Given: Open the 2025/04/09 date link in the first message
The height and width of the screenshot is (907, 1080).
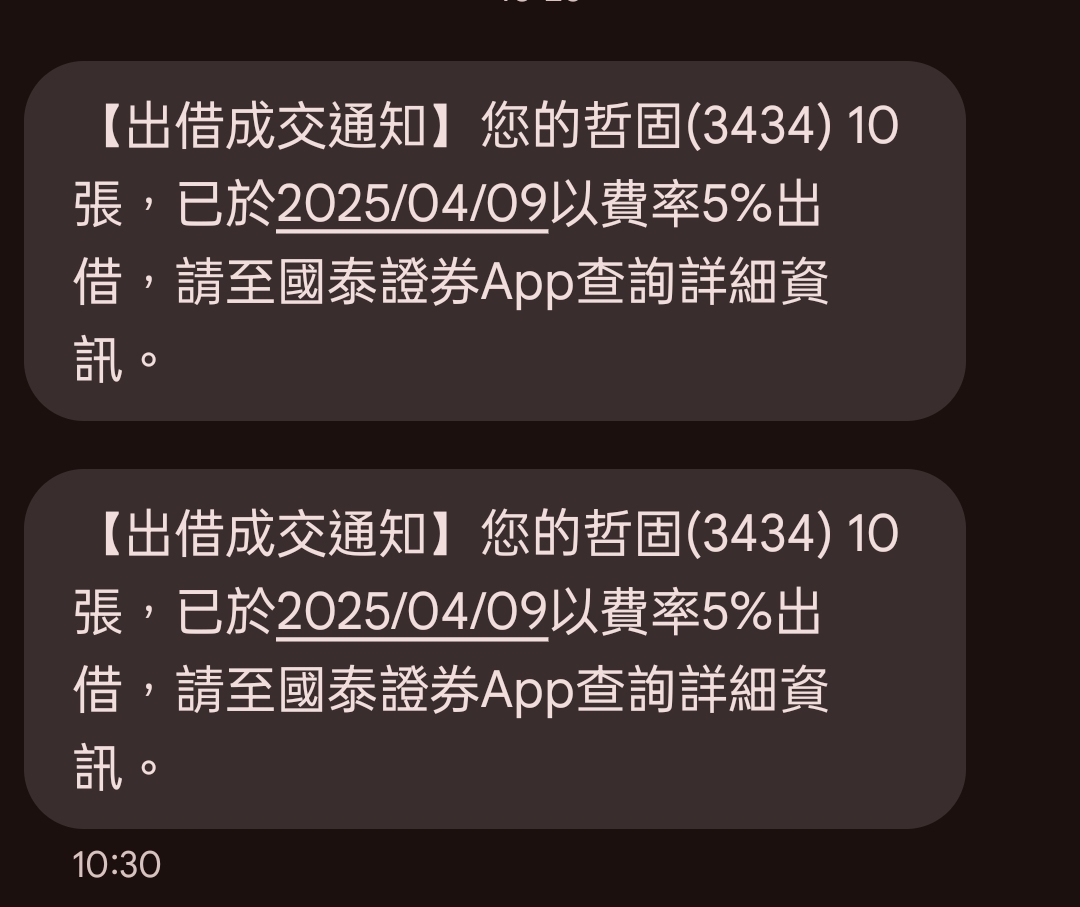Looking at the screenshot, I should point(411,207).
